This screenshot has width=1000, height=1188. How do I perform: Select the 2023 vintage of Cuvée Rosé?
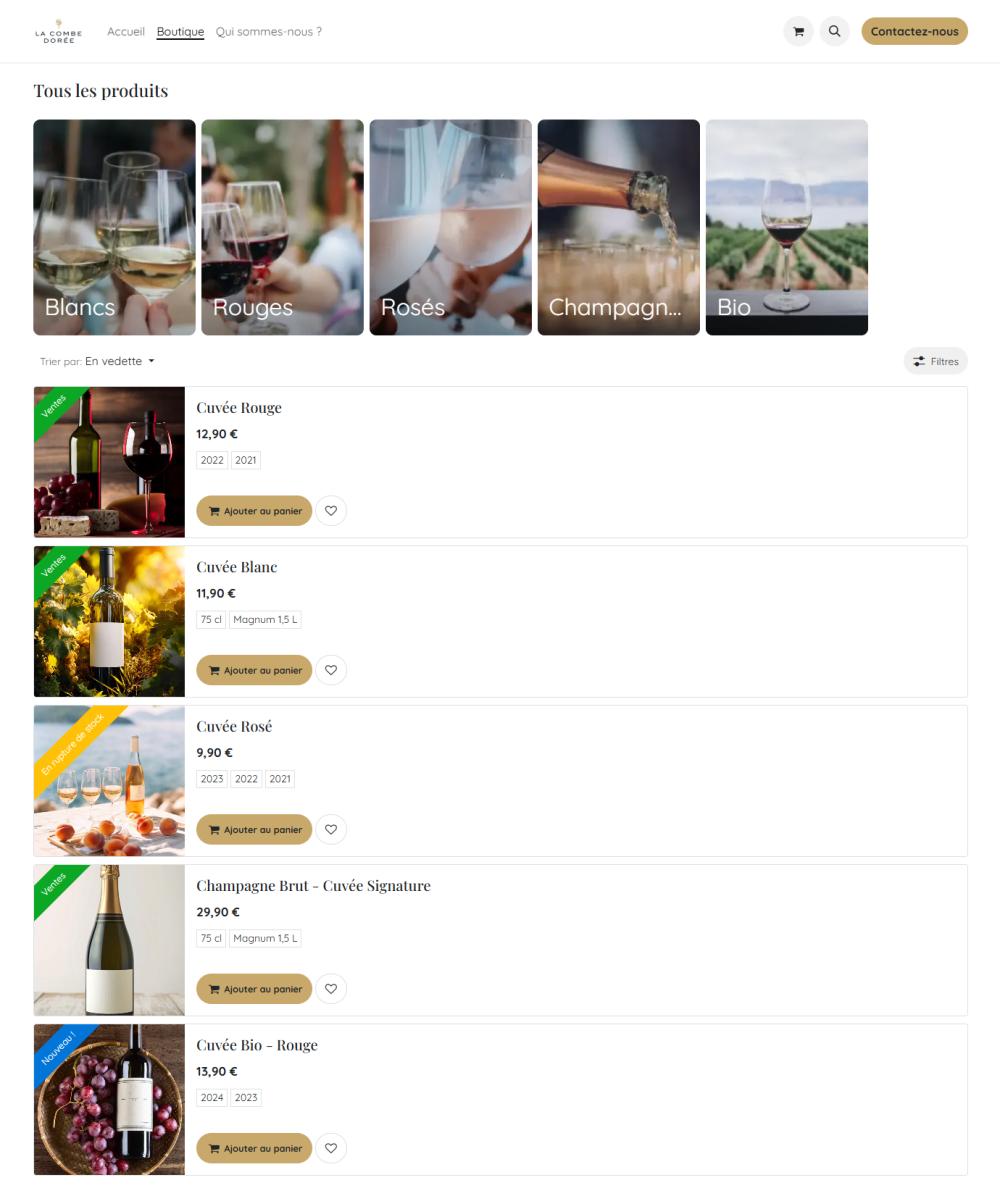tap(212, 779)
